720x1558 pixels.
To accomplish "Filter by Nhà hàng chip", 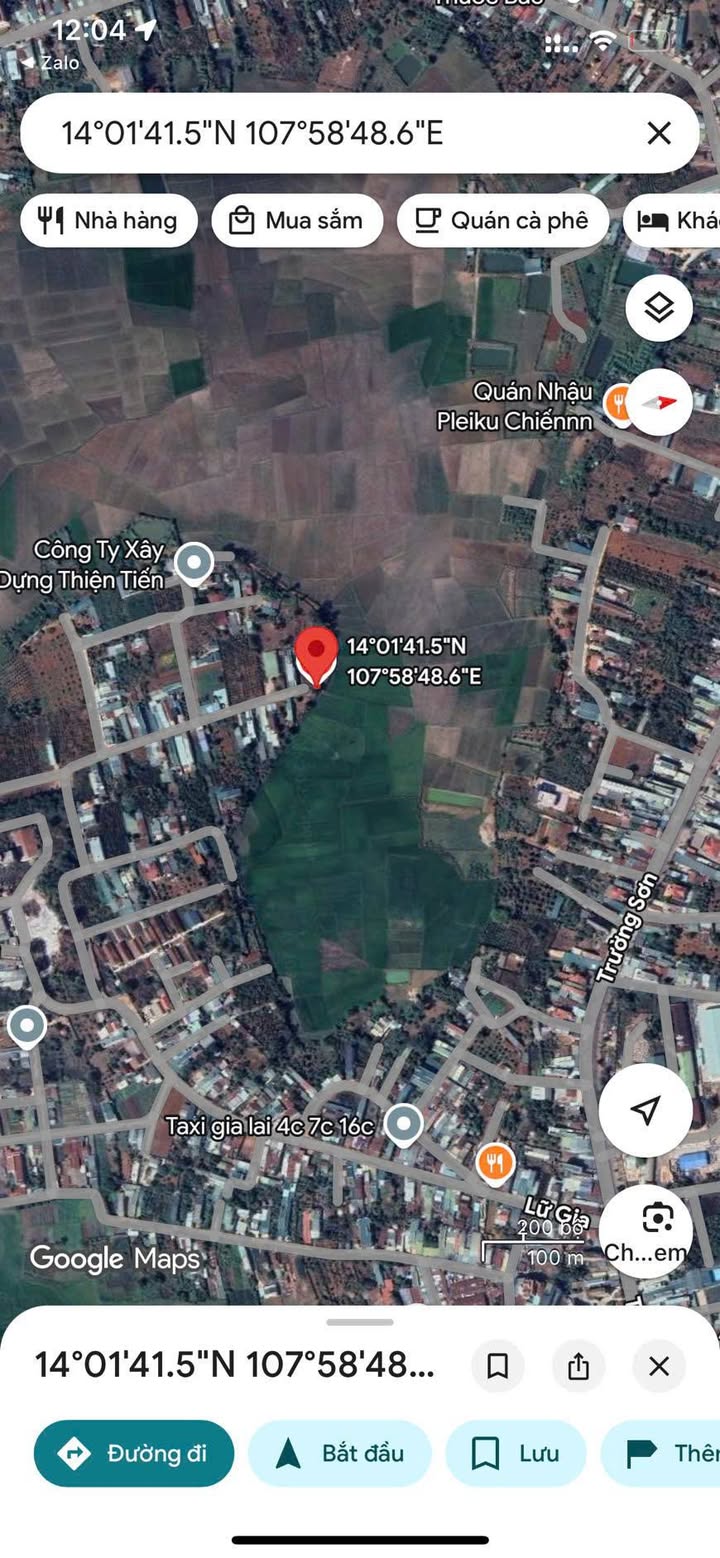I will [x=109, y=221].
